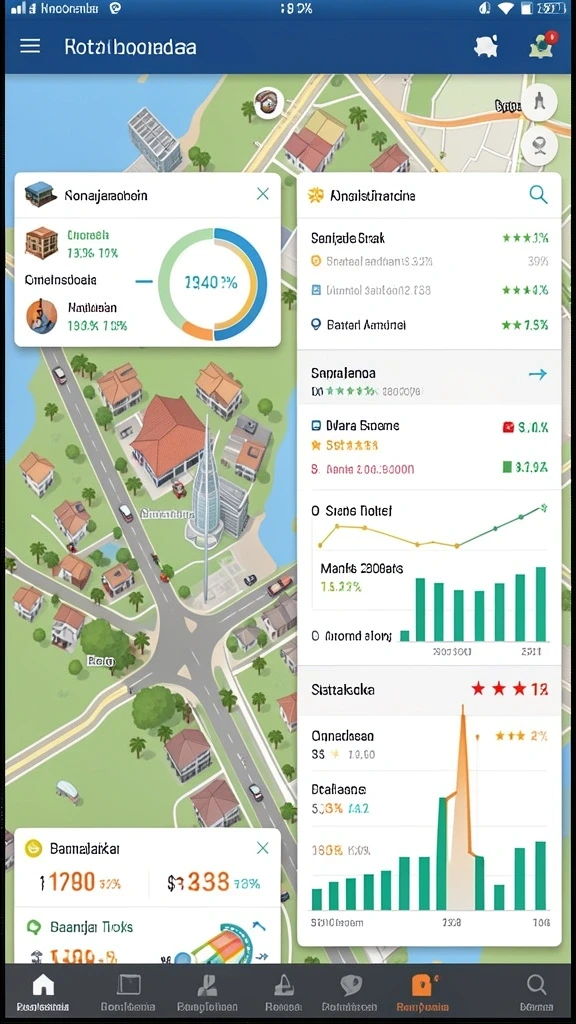Image resolution: width=576 pixels, height=1024 pixels.
Task: Open the magnifier tab in bottom bar
Action: [537, 993]
